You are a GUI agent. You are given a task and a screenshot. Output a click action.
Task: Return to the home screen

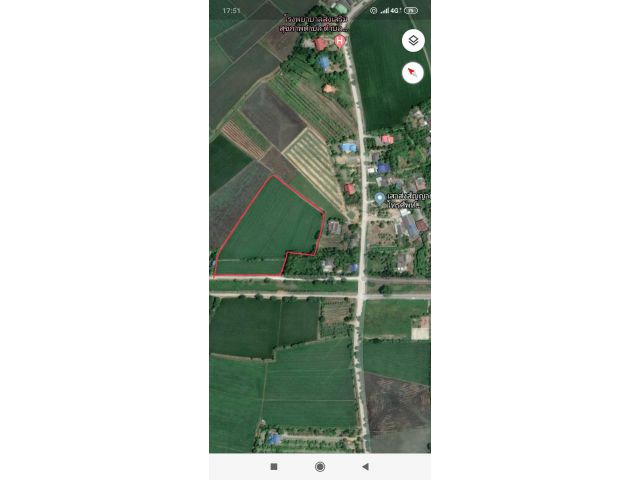[320, 466]
